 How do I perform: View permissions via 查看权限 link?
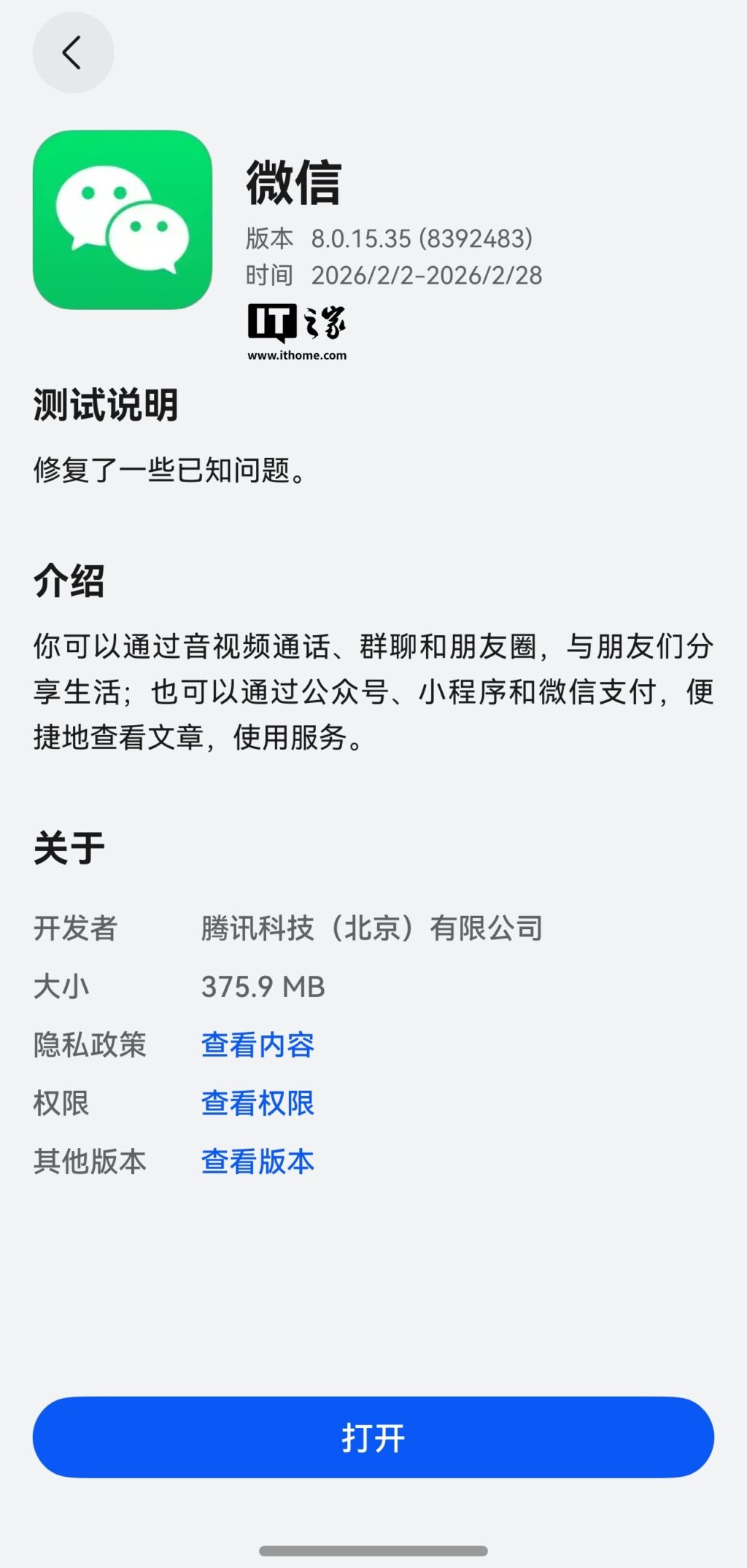point(258,1103)
